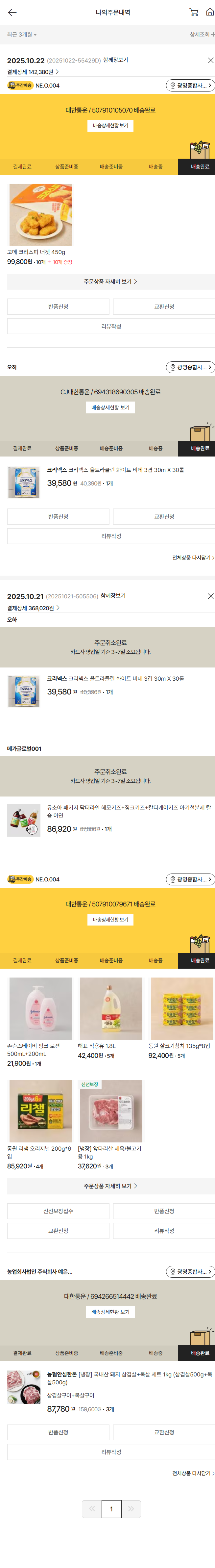View 배송상세현황 for CJ대한통운 694318690305
The height and width of the screenshot is (1568, 215).
point(110,407)
